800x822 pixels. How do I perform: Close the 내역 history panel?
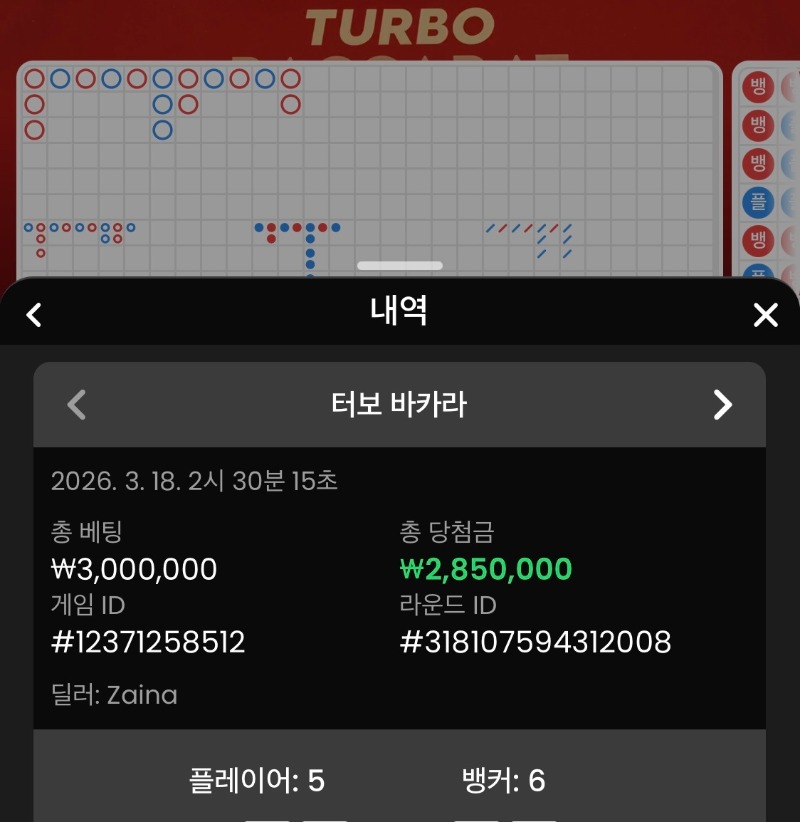(x=765, y=315)
